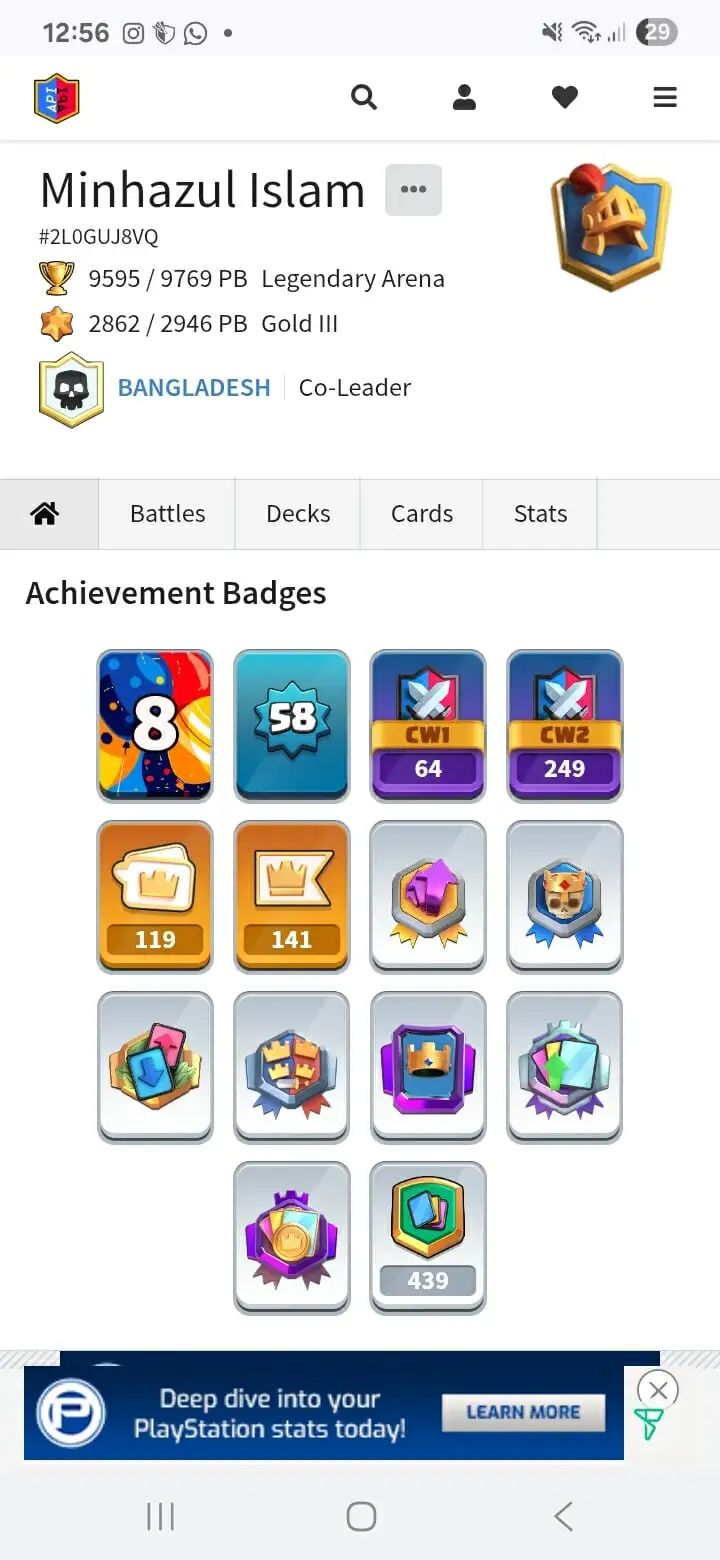The width and height of the screenshot is (720, 1560).
Task: Go back using the system back button
Action: tap(564, 1517)
